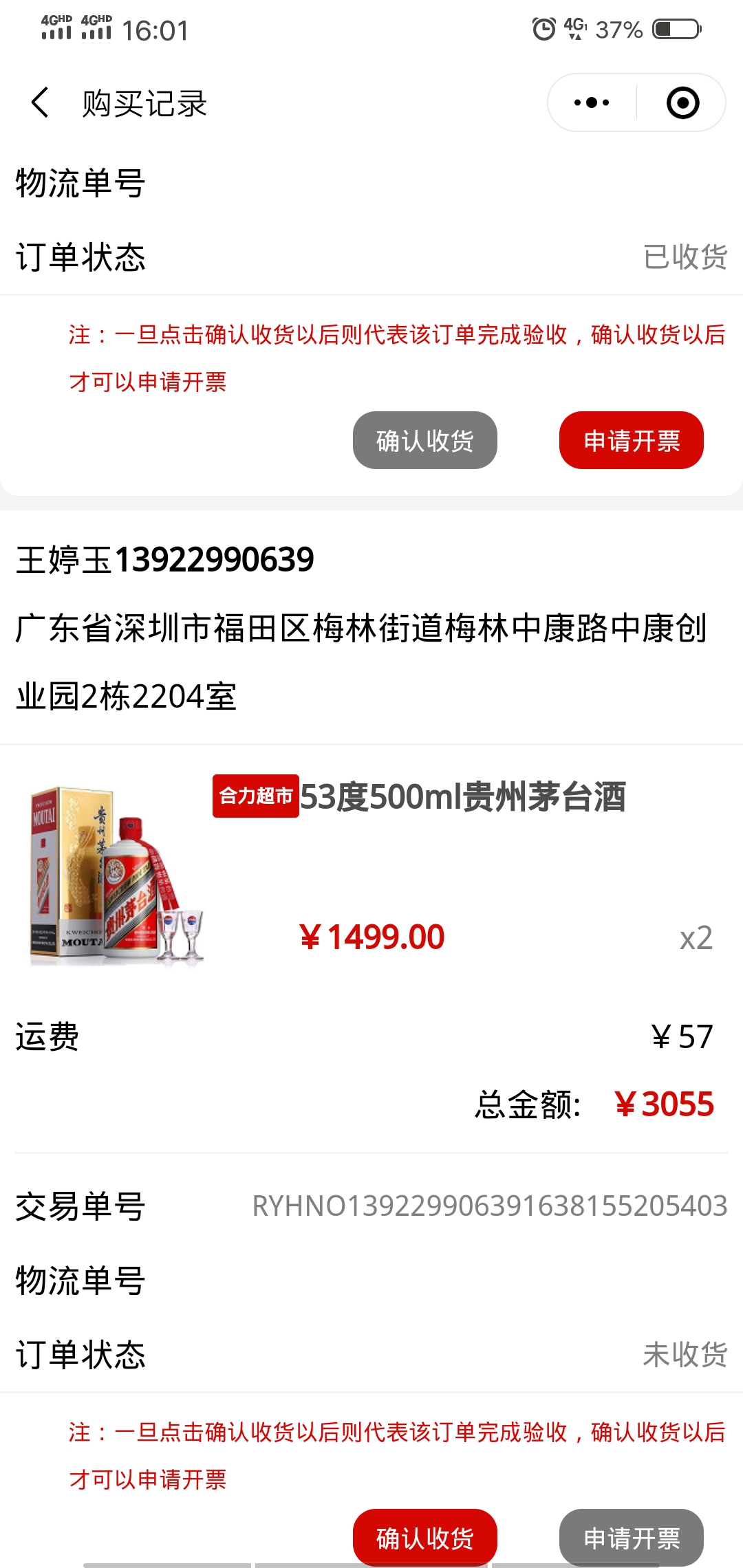This screenshot has width=743, height=1568.
Task: Tap 申请开票 for the 已收货 order
Action: 631,440
